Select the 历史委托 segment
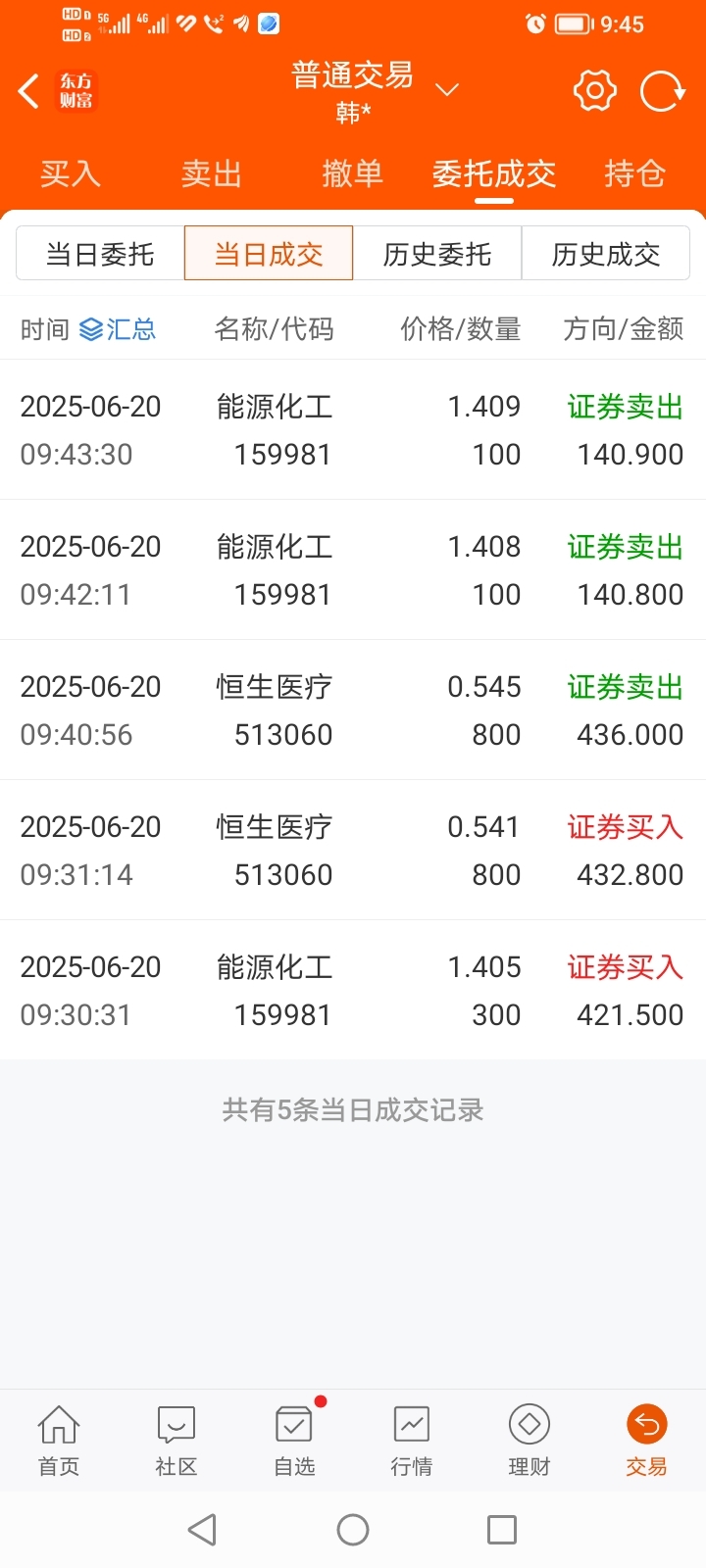Viewport: 706px width, 1568px height. pyautogui.click(x=437, y=254)
